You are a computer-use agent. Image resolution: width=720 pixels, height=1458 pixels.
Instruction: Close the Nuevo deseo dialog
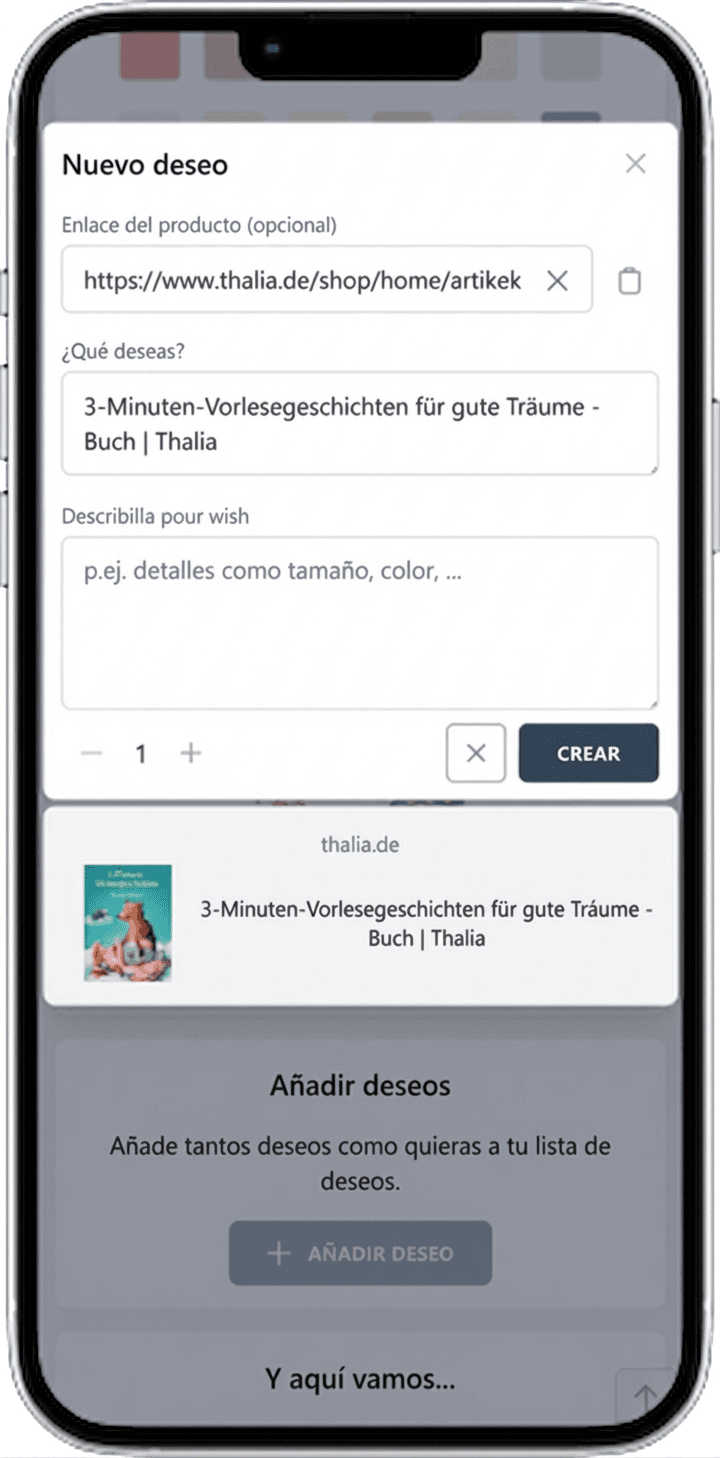point(635,164)
